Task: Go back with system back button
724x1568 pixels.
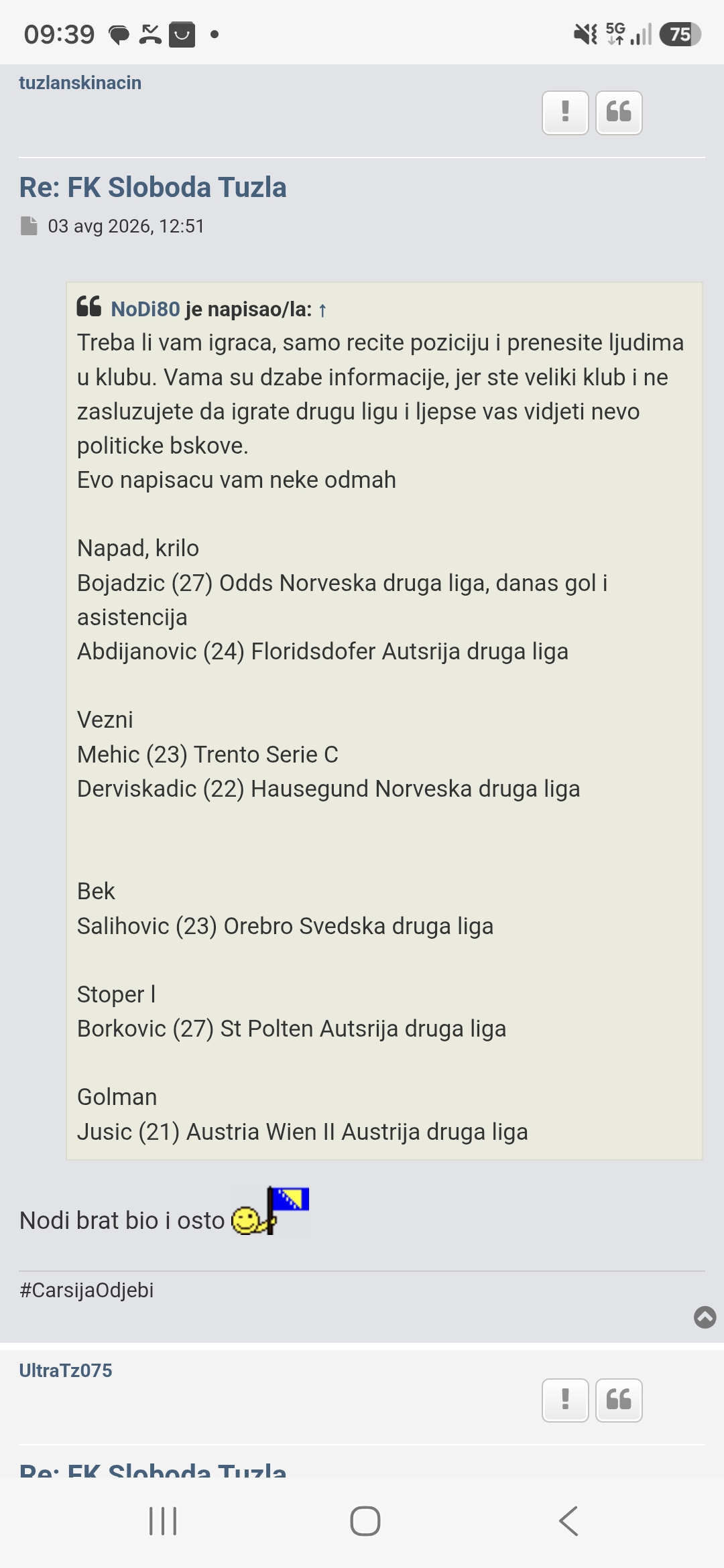Action: [x=568, y=1520]
